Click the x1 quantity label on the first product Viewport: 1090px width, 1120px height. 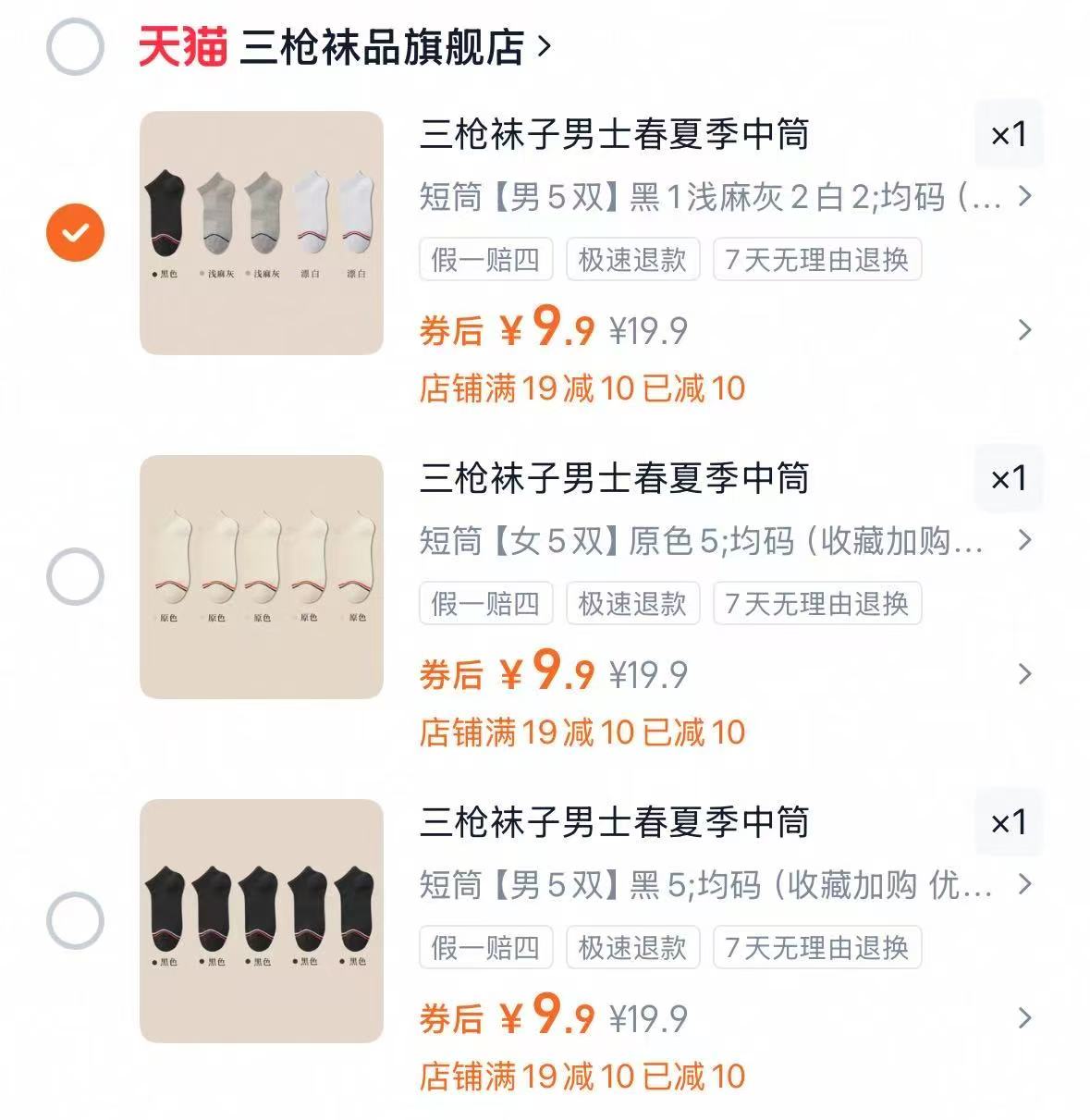click(x=1009, y=133)
